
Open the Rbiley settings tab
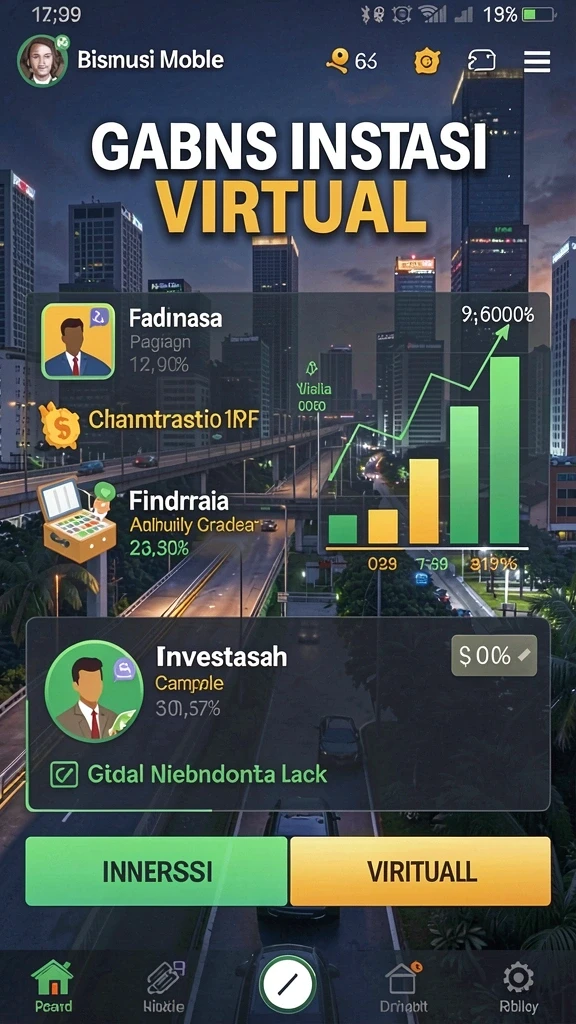click(519, 985)
